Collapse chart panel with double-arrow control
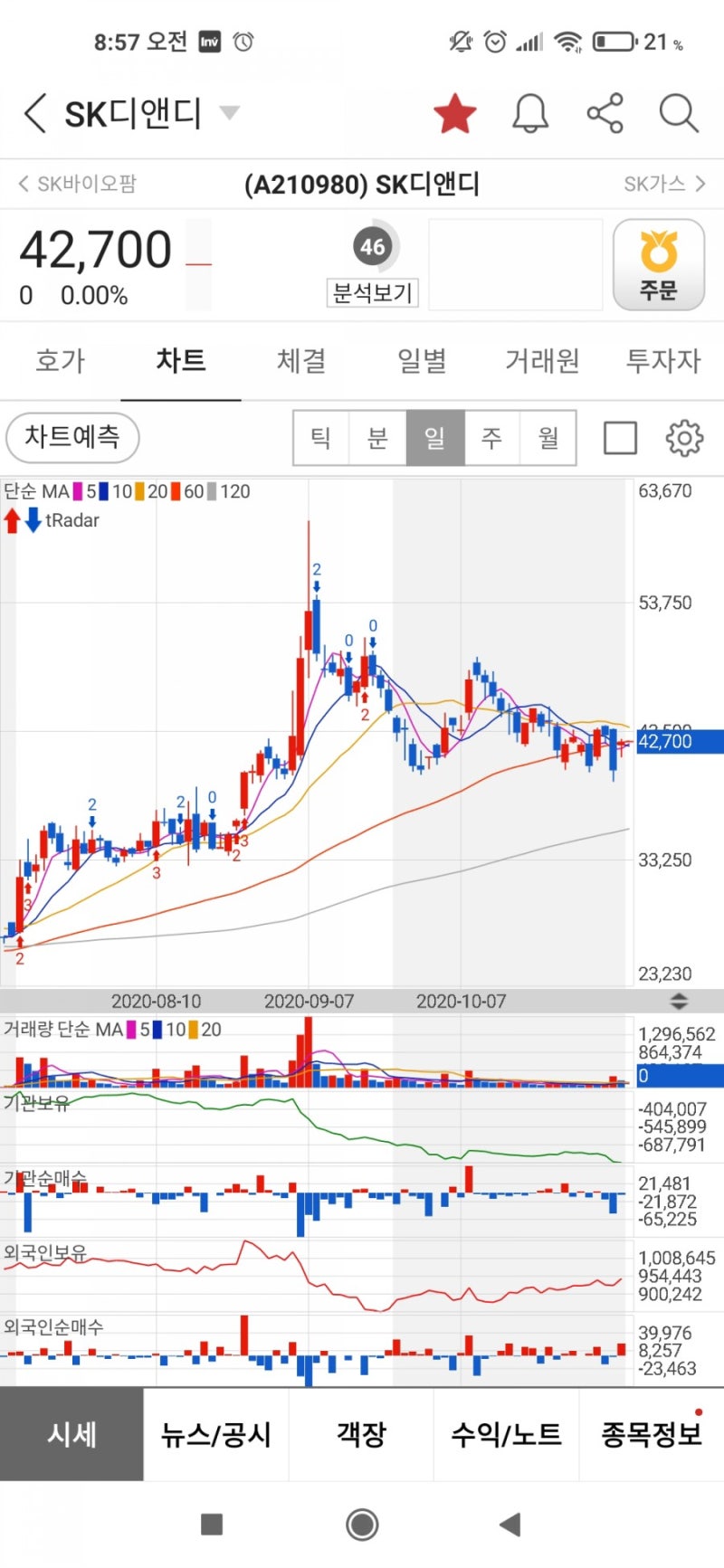Screen dimensions: 724x1568 (x=680, y=1001)
